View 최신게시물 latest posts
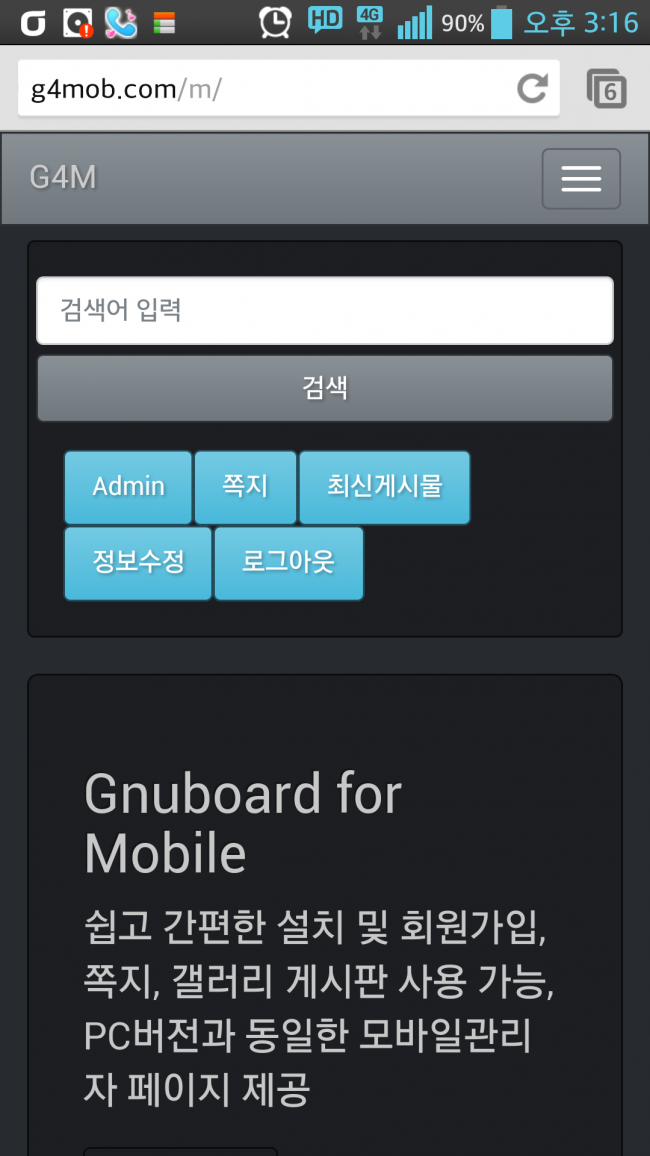The width and height of the screenshot is (650, 1156). 385,487
